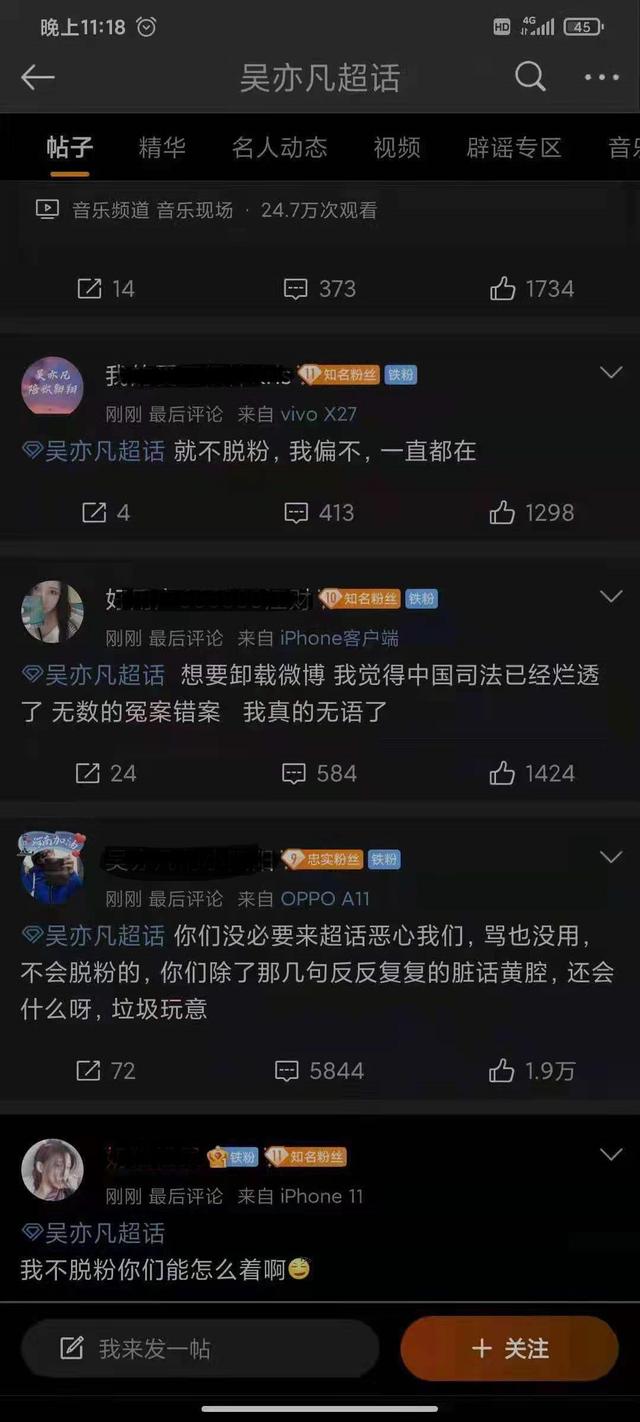The height and width of the screenshot is (1422, 640).
Task: Open search in 吴亦凡超话
Action: tap(530, 77)
